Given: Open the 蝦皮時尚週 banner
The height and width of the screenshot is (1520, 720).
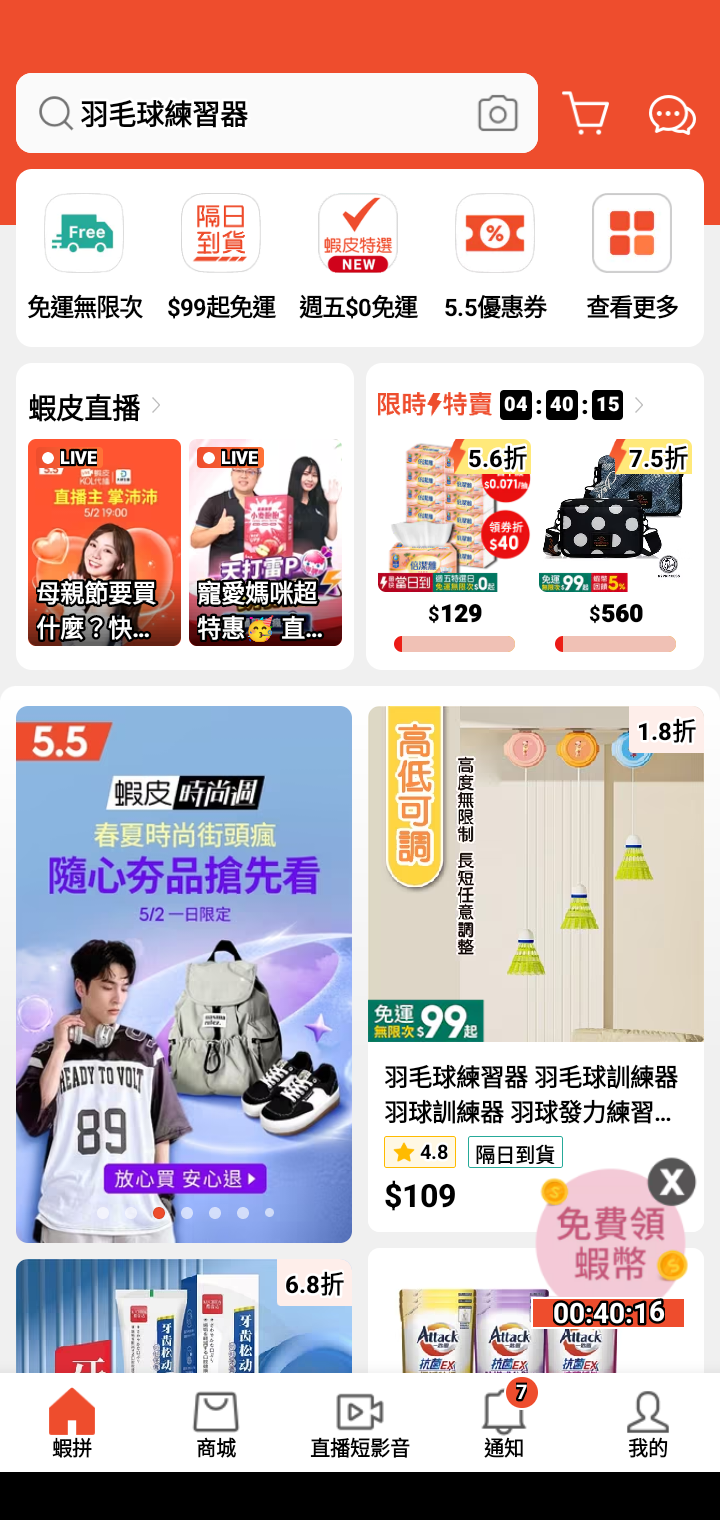Looking at the screenshot, I should click(x=184, y=973).
